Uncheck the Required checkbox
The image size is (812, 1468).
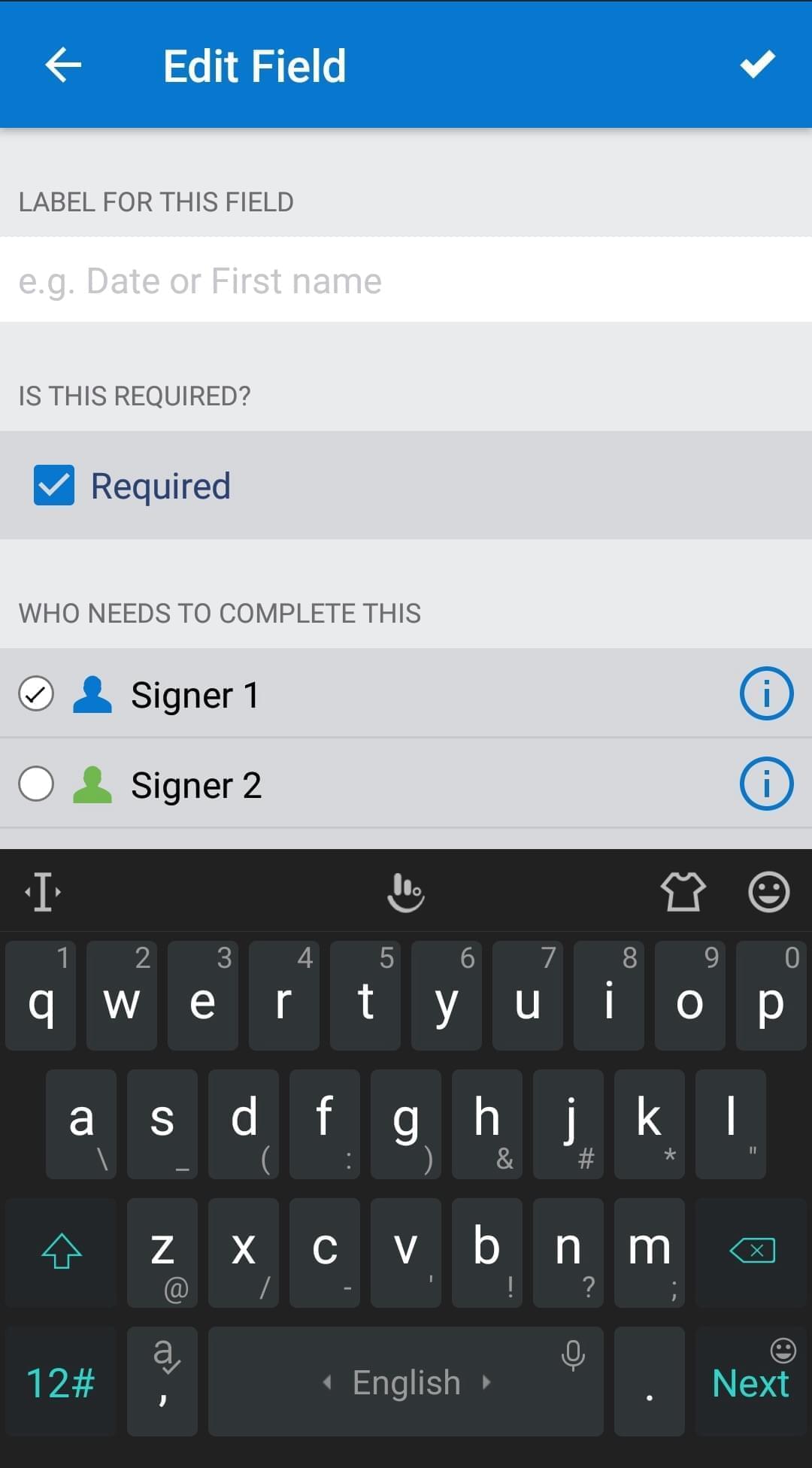pos(54,485)
